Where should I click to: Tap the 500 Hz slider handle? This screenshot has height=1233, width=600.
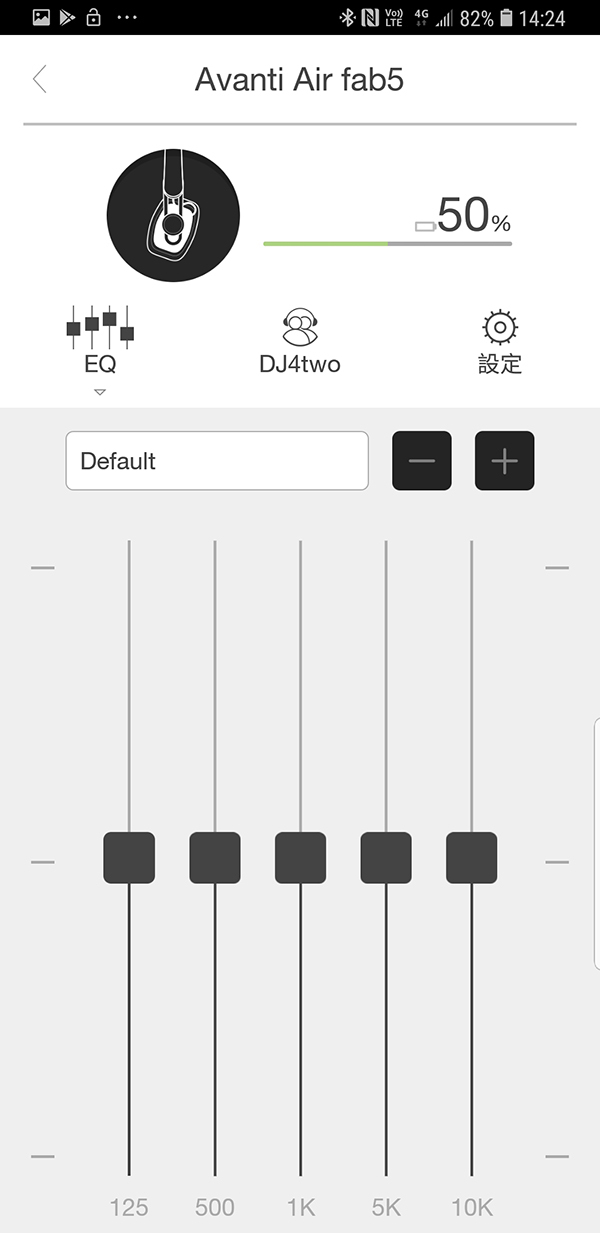[x=215, y=858]
